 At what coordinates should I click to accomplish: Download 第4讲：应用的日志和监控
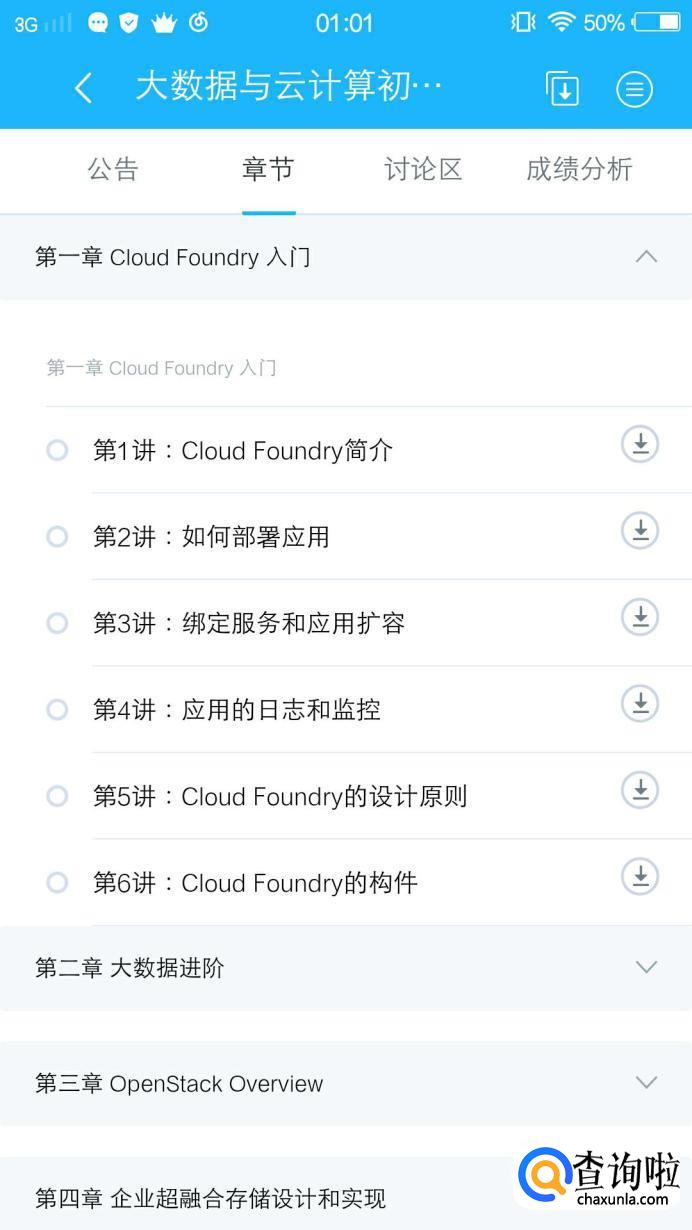click(x=640, y=704)
